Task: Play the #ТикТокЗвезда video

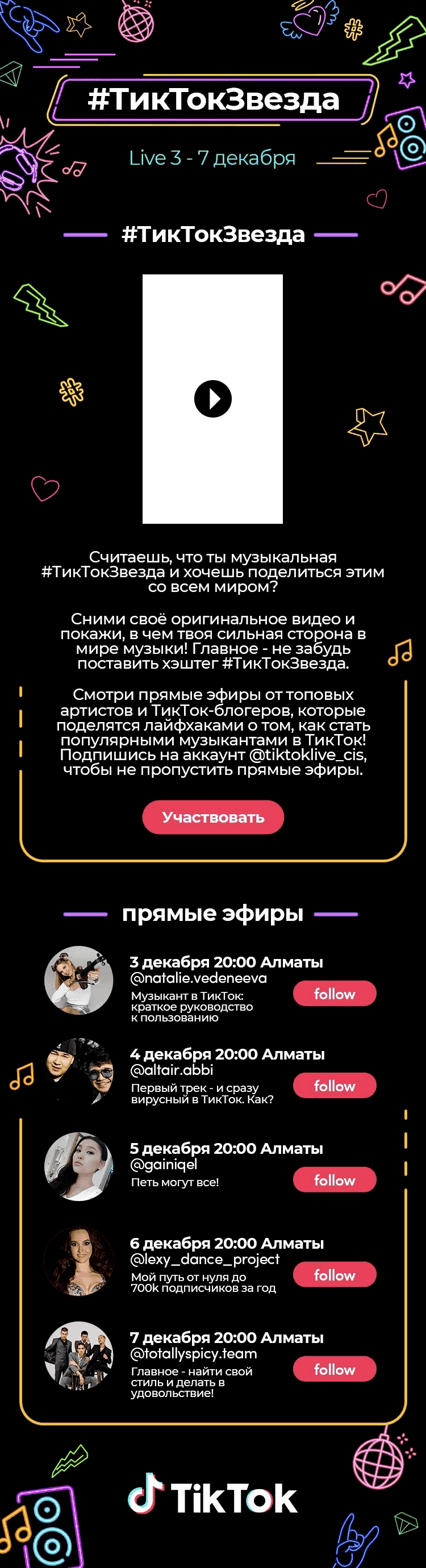Action: tap(212, 399)
